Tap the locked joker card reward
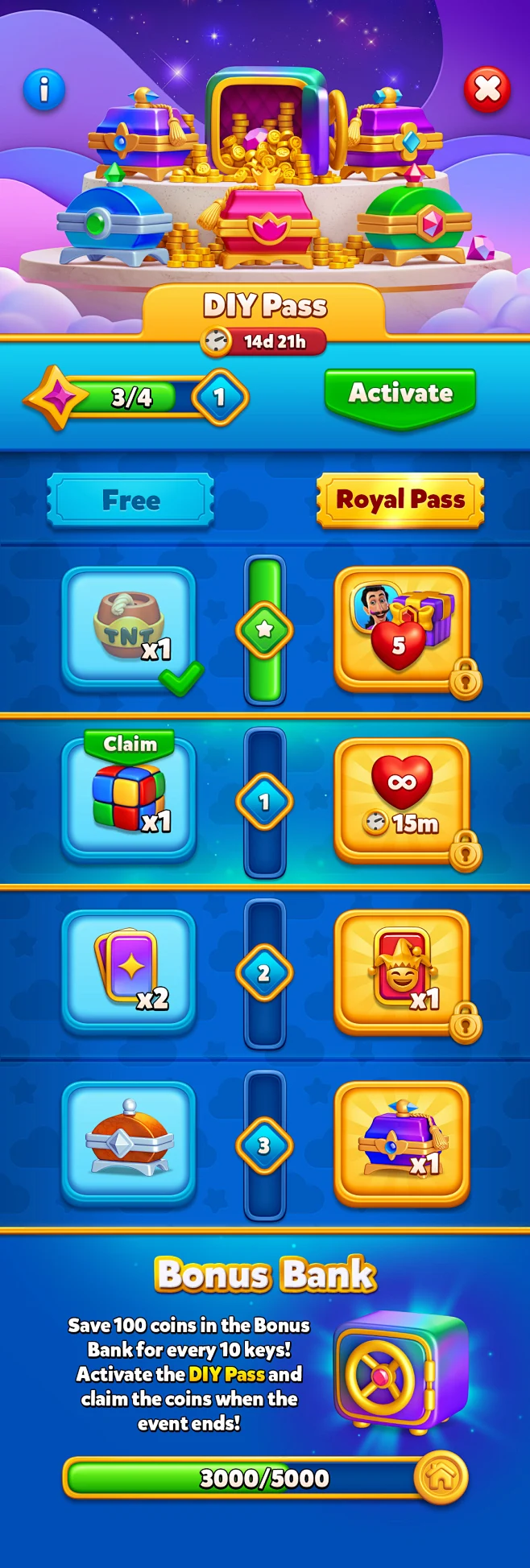The image size is (530, 1568). 401,972
